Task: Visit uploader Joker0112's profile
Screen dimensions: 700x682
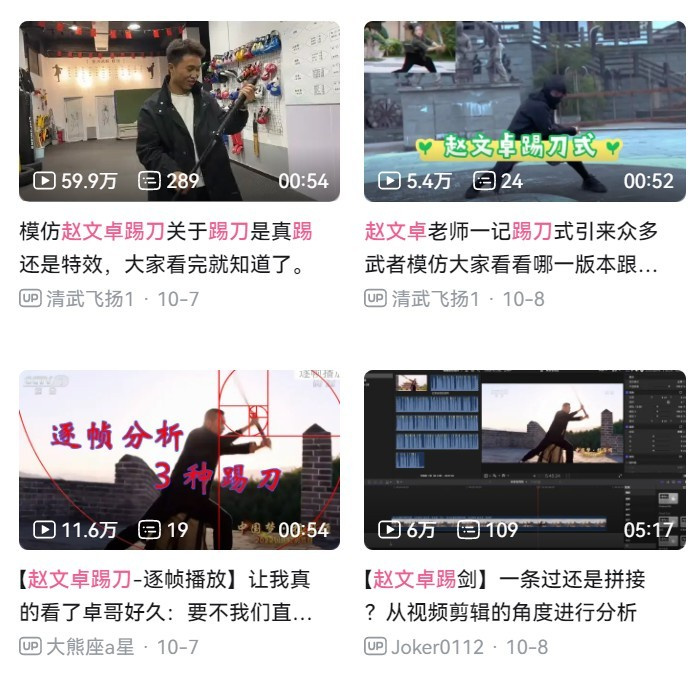Action: tap(437, 647)
